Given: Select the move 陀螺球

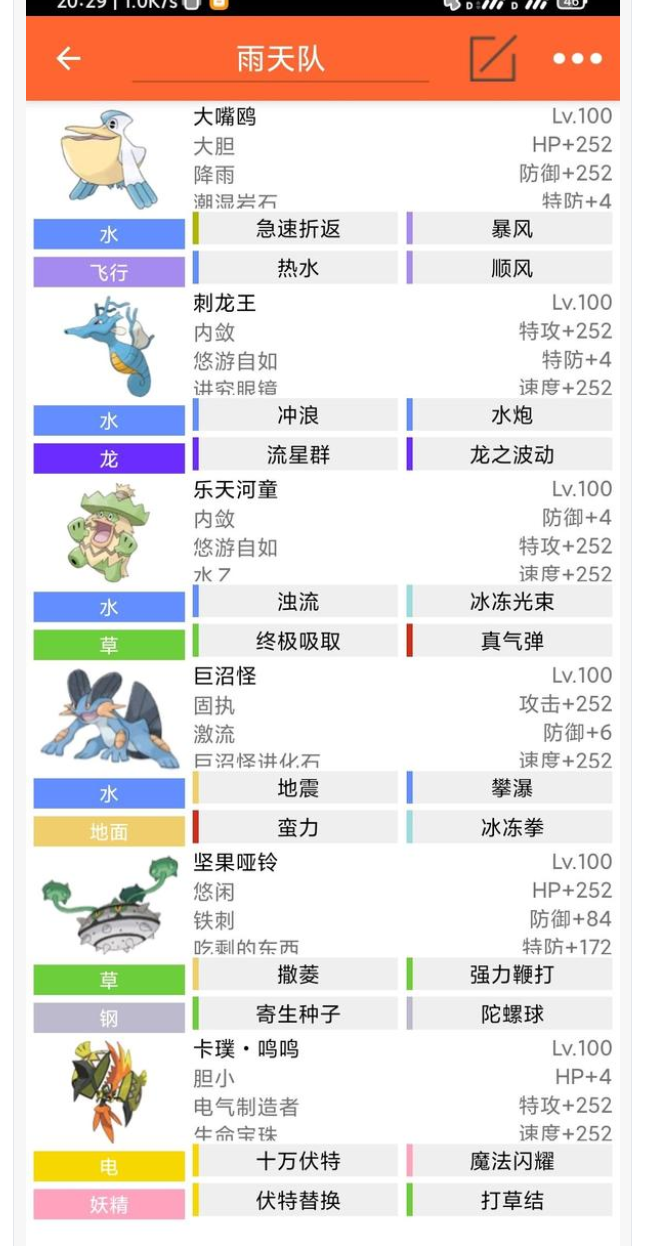Looking at the screenshot, I should (x=511, y=1014).
